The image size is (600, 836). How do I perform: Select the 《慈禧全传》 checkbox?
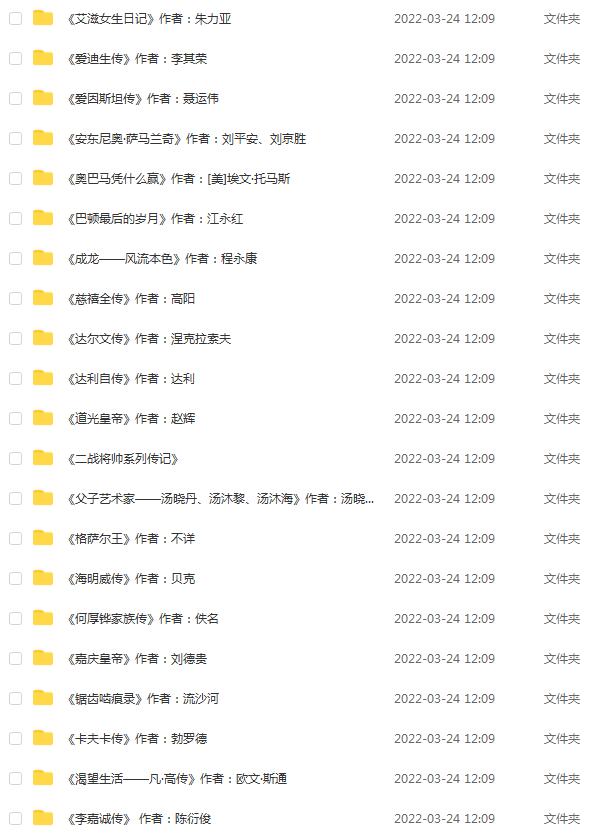[15, 298]
